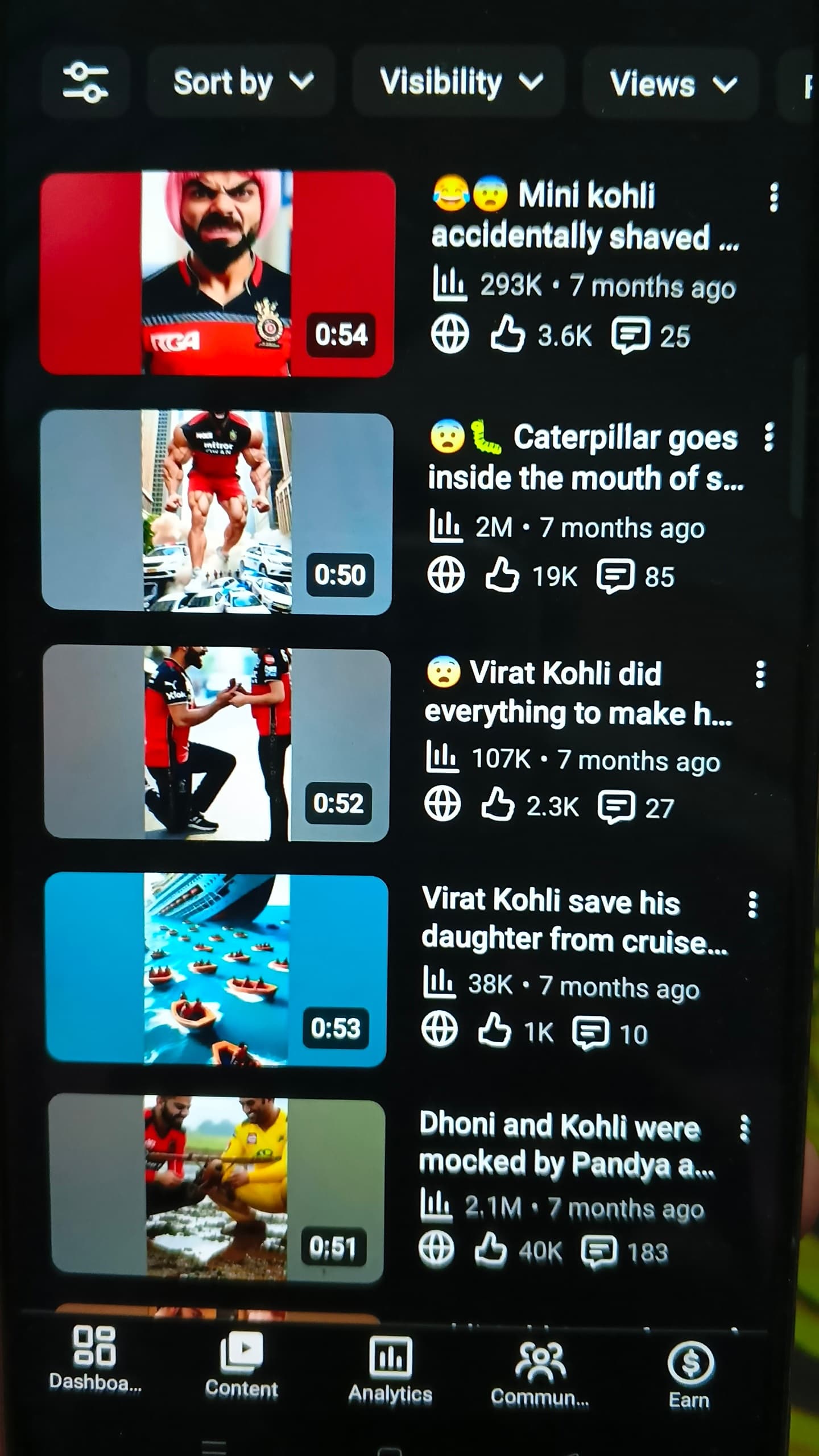Expand the Visibility filter

(x=460, y=83)
